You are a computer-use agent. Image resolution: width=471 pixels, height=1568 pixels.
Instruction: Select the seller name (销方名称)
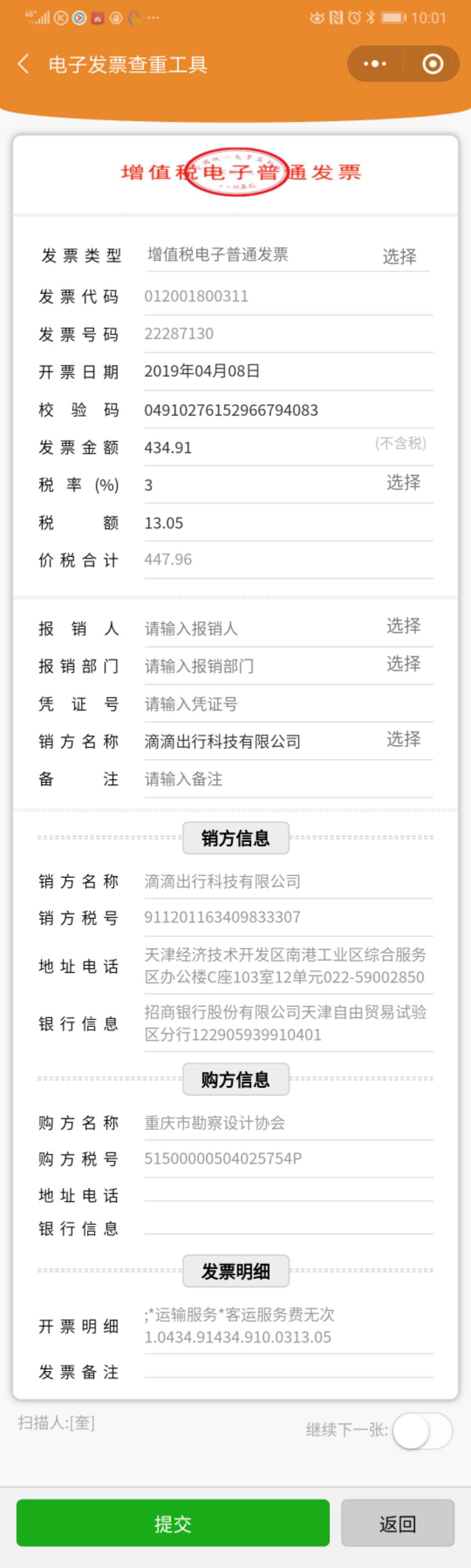click(403, 739)
